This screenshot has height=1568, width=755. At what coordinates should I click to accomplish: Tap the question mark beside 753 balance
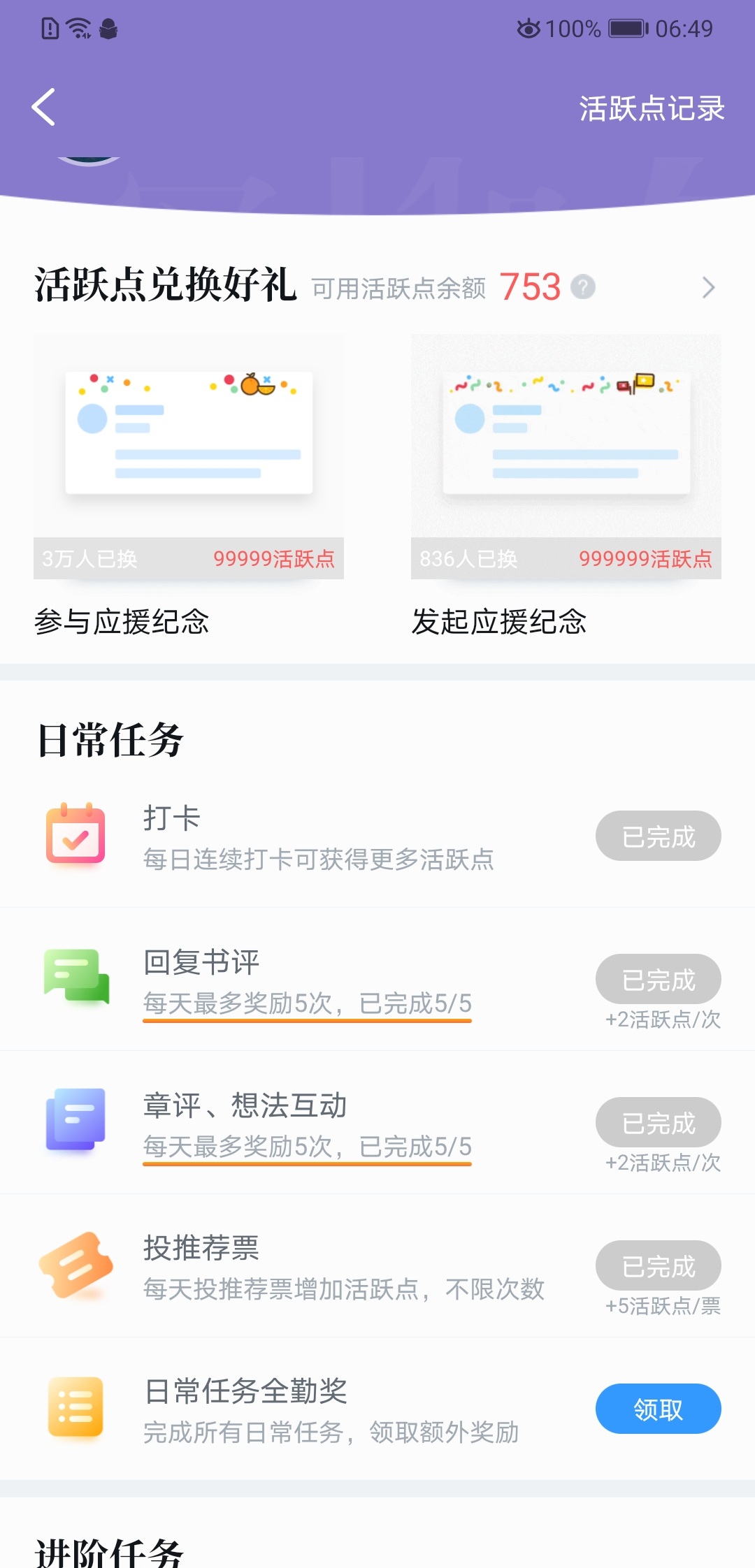pos(582,287)
